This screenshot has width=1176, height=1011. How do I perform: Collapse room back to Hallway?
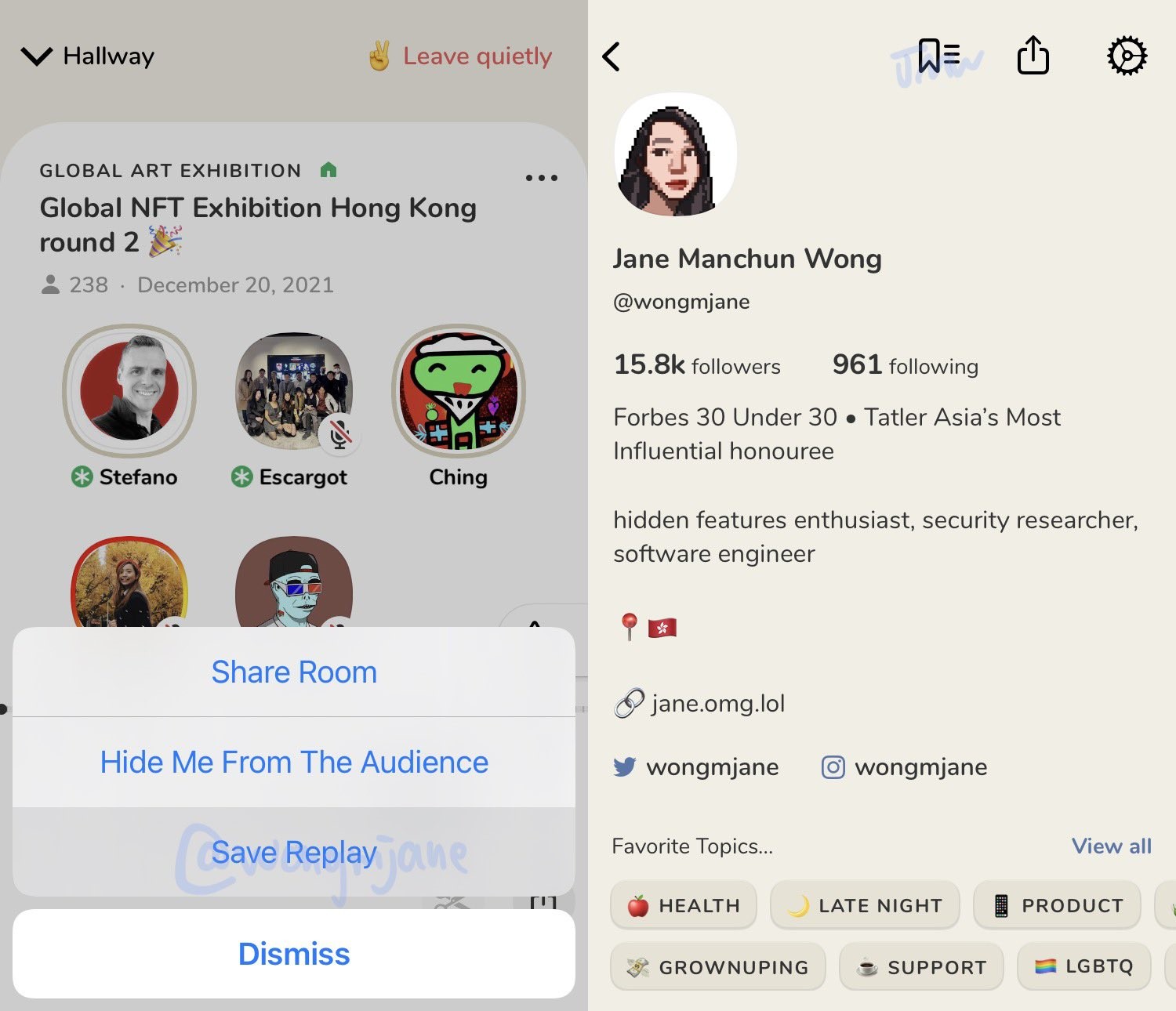pyautogui.click(x=88, y=56)
